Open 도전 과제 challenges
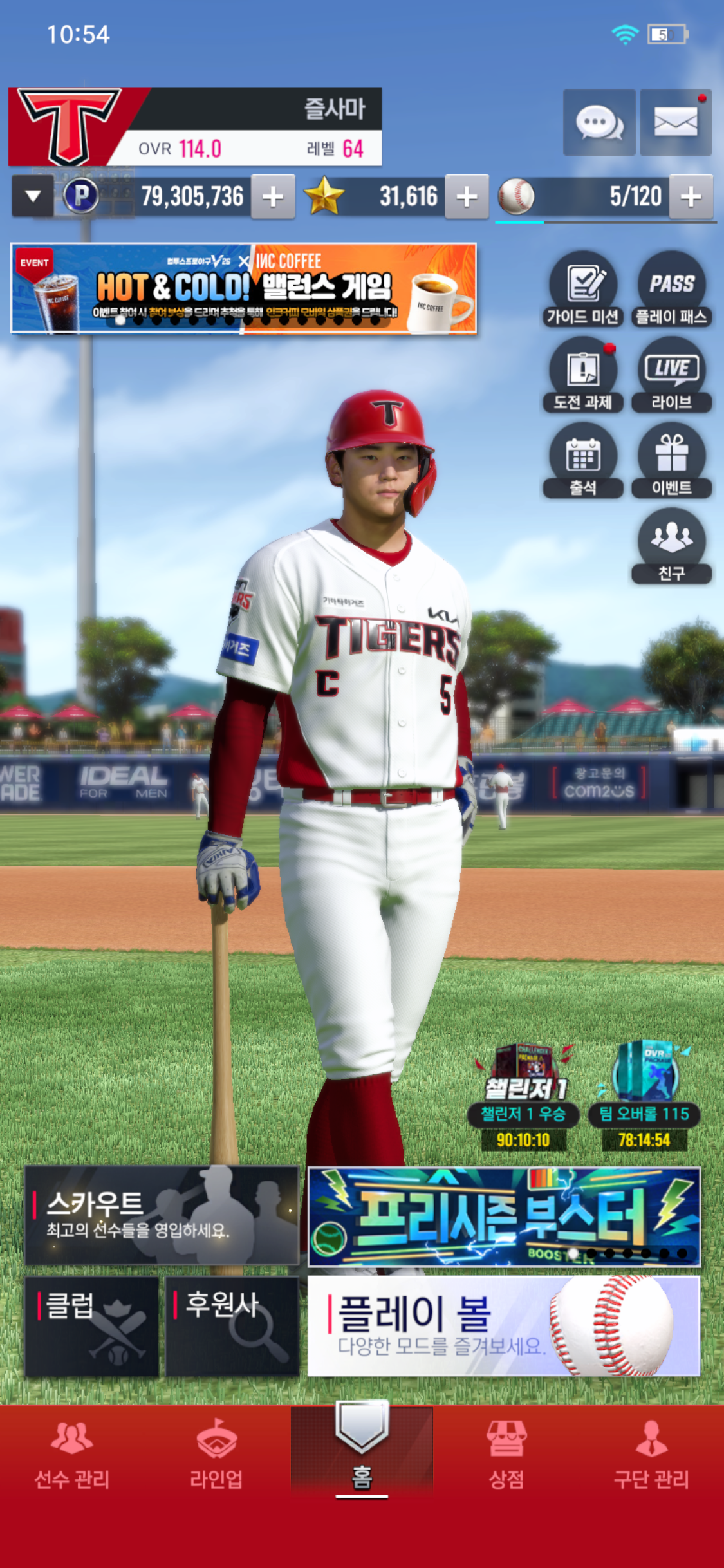This screenshot has height=1568, width=724. click(583, 375)
